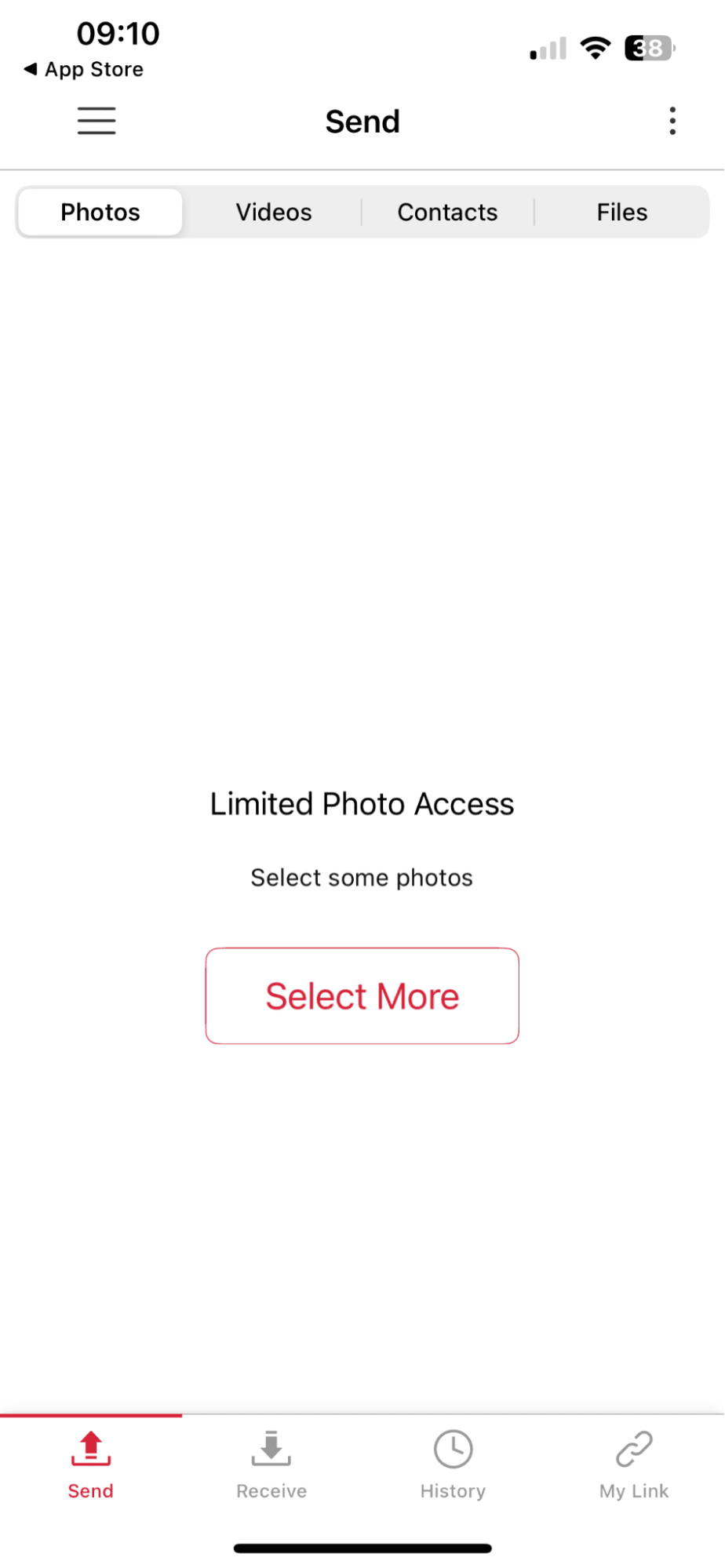The height and width of the screenshot is (1568, 725).
Task: Switch to the Files segment
Action: (621, 212)
